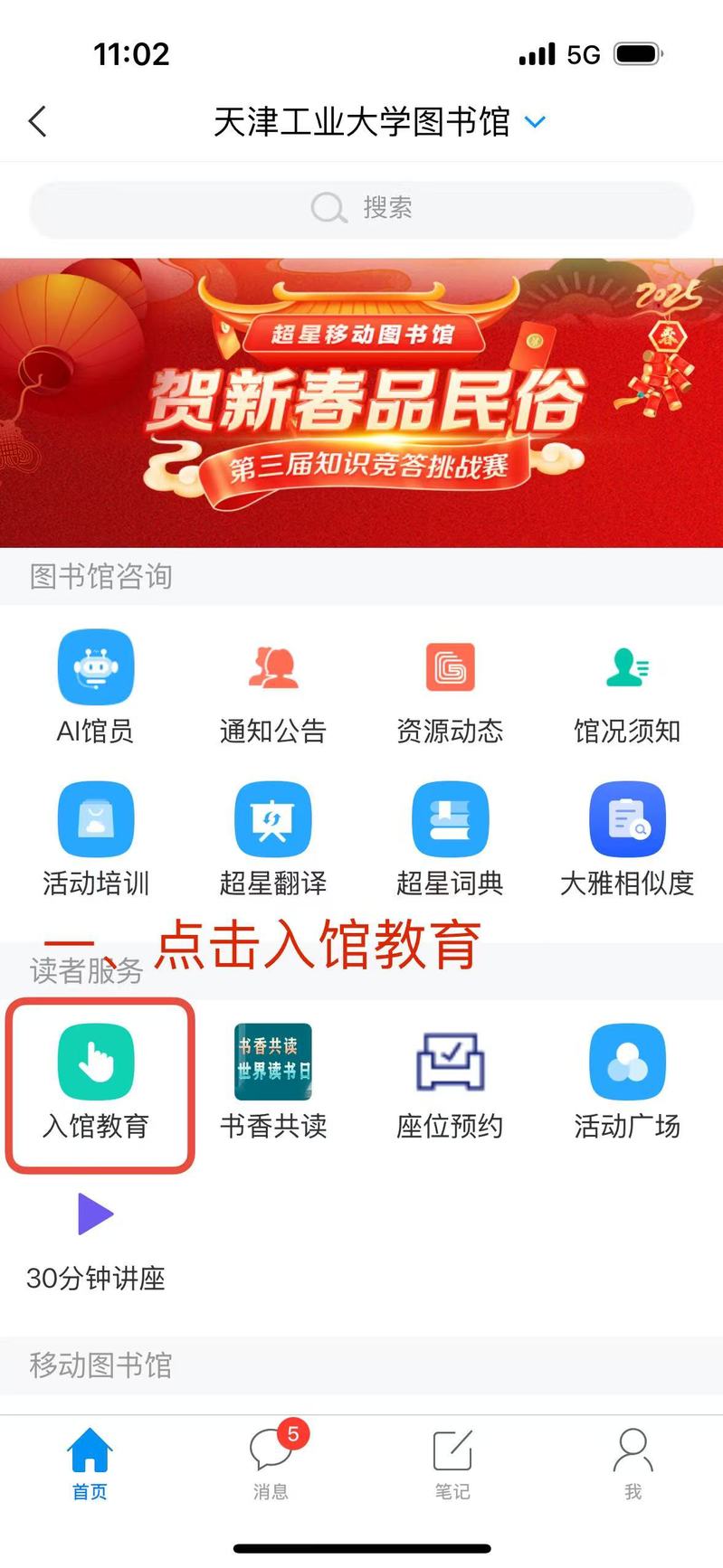Select 入馆教育
Viewport: 723px width, 1568px height.
pos(96,1081)
